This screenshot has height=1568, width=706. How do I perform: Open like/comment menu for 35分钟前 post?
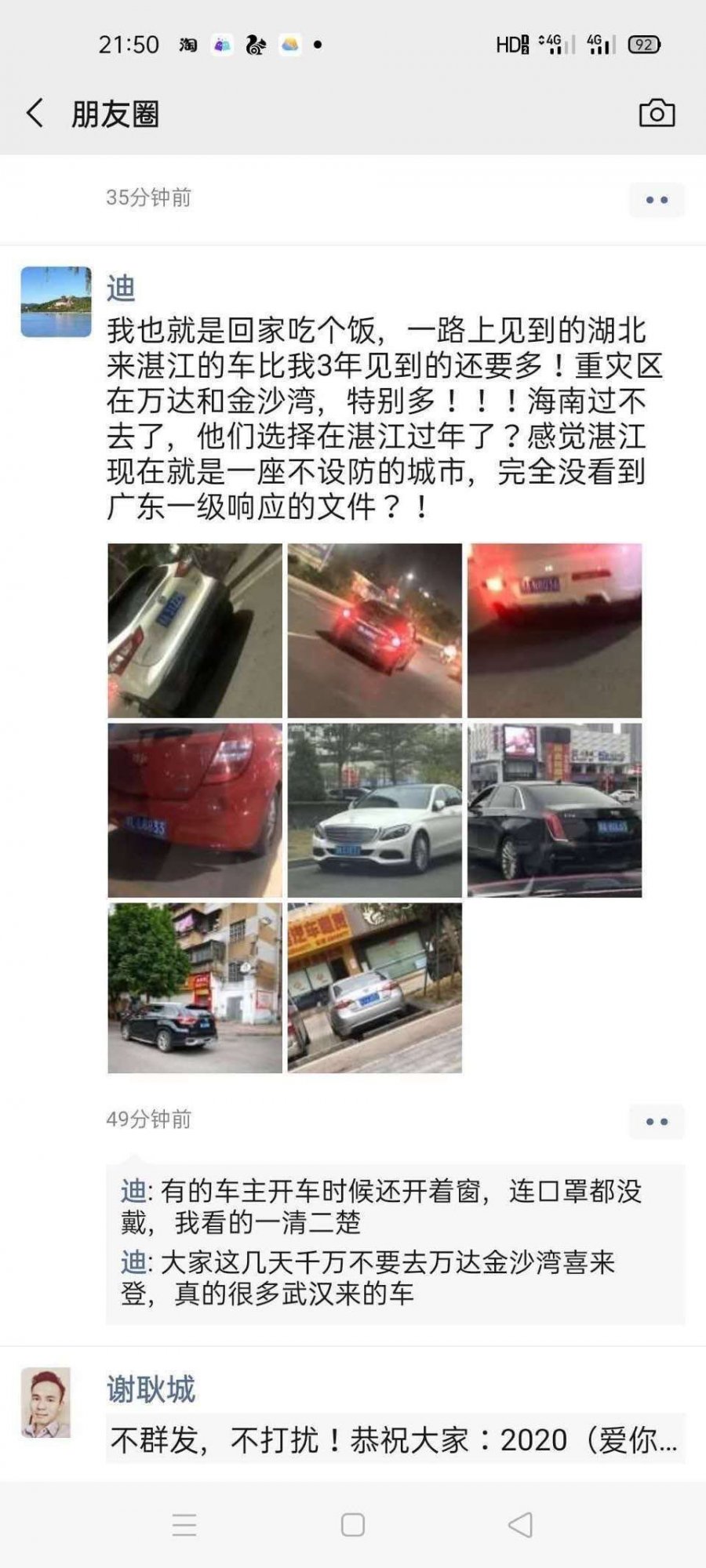coord(657,200)
